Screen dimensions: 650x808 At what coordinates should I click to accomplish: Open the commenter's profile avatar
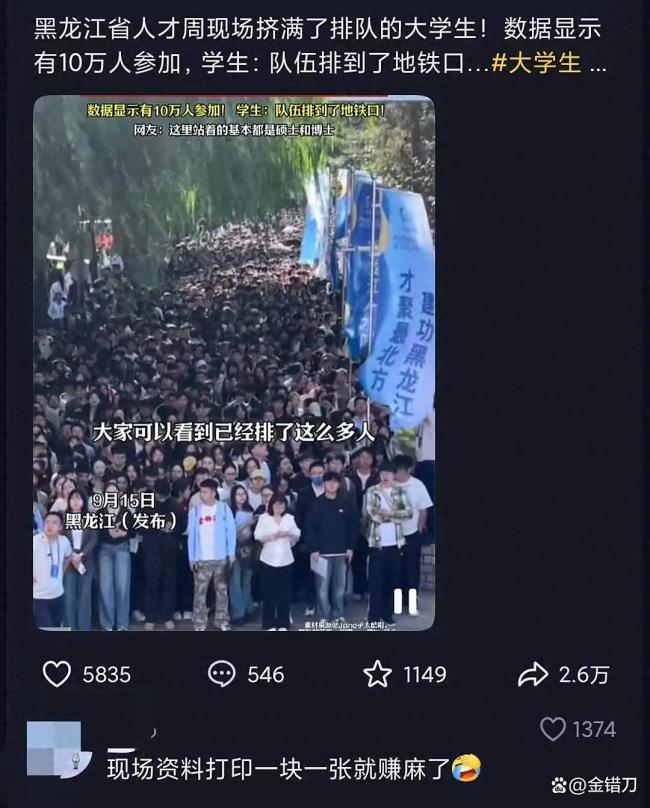(55, 746)
